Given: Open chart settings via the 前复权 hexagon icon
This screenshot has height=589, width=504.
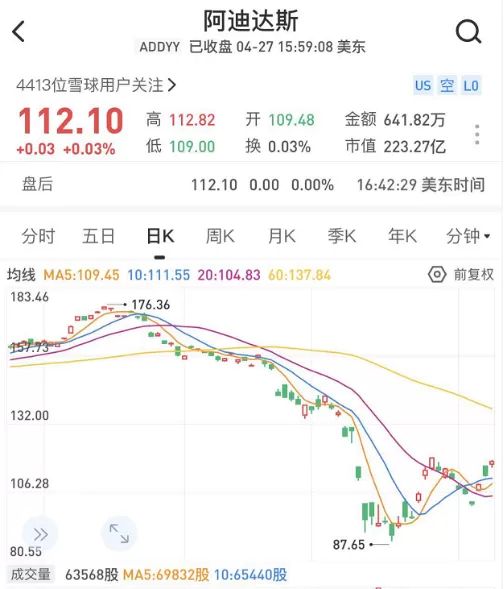Looking at the screenshot, I should pyautogui.click(x=437, y=275).
